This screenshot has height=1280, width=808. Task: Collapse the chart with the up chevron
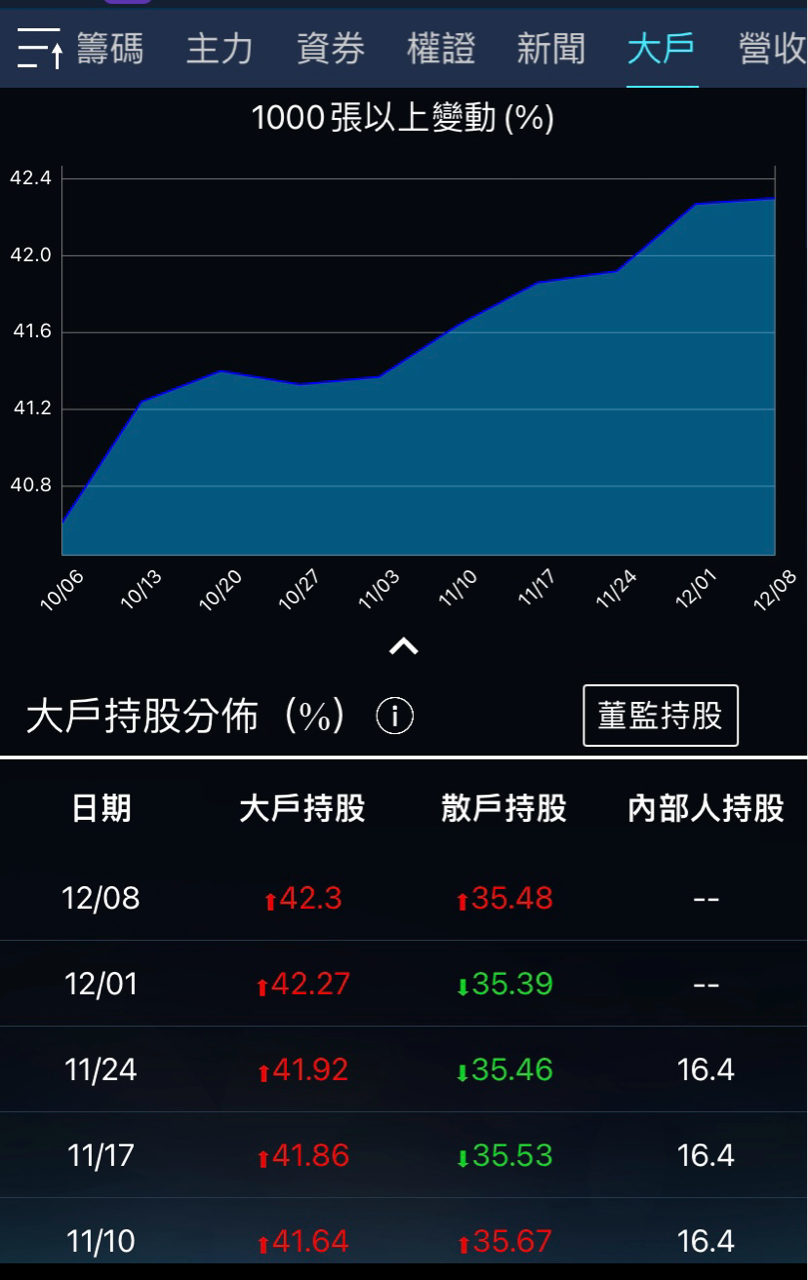click(403, 646)
